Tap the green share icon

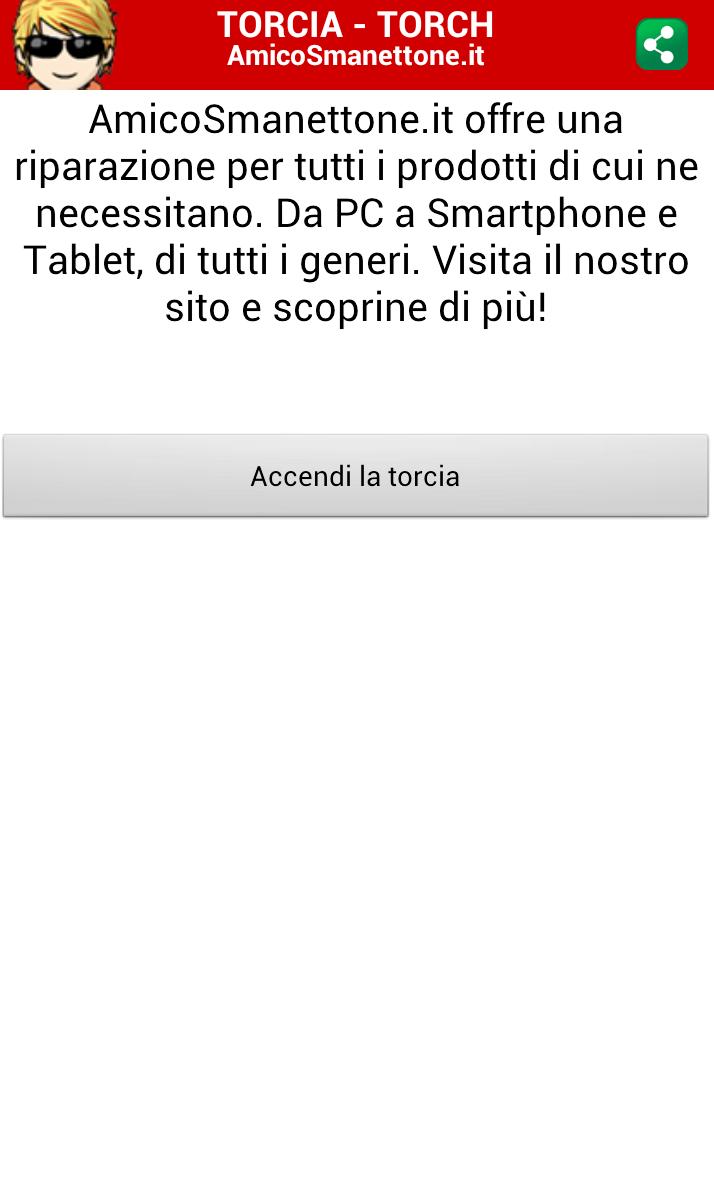(661, 45)
